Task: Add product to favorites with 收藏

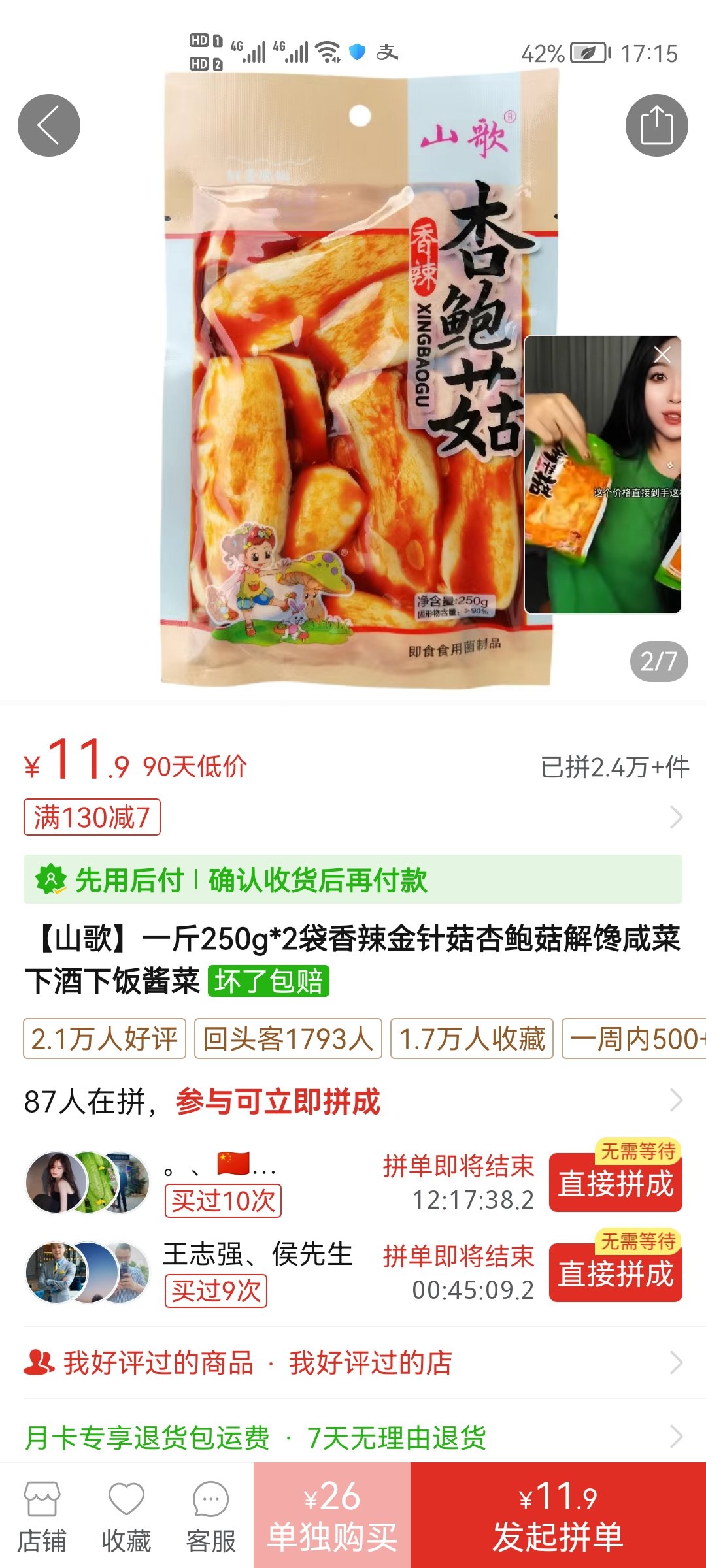Action: pyautogui.click(x=126, y=1516)
